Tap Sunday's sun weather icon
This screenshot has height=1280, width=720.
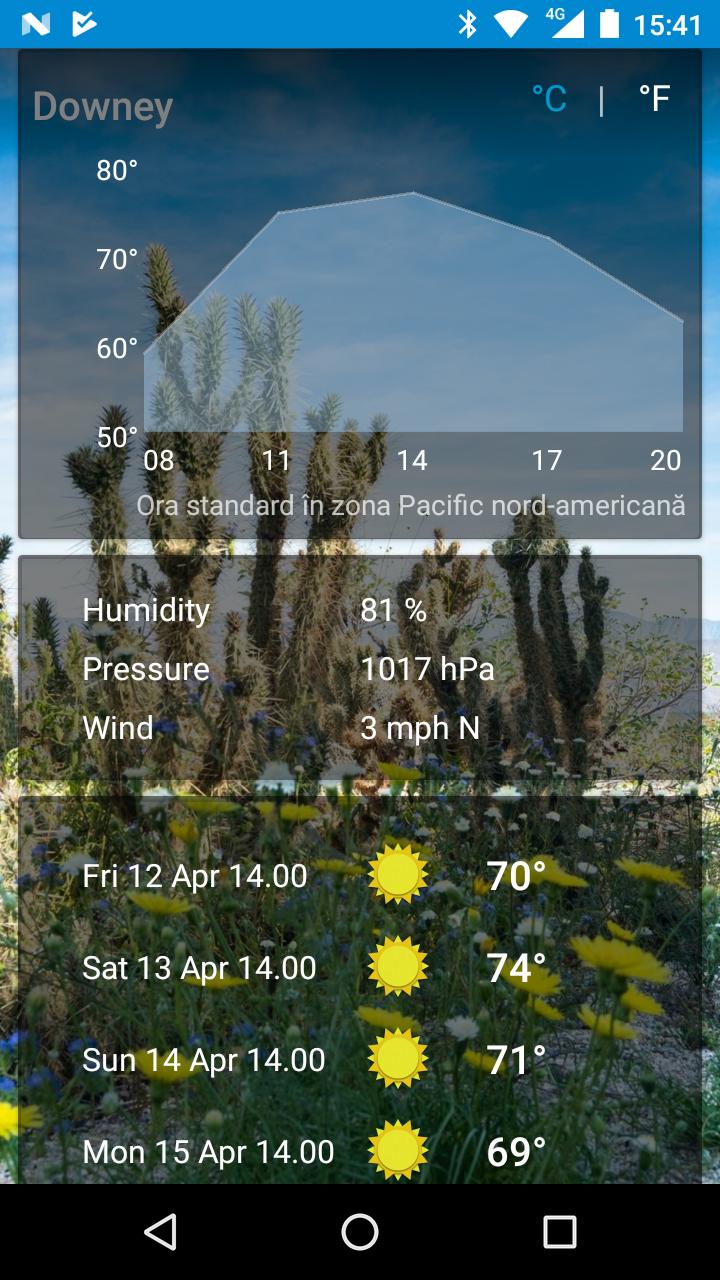[399, 1059]
